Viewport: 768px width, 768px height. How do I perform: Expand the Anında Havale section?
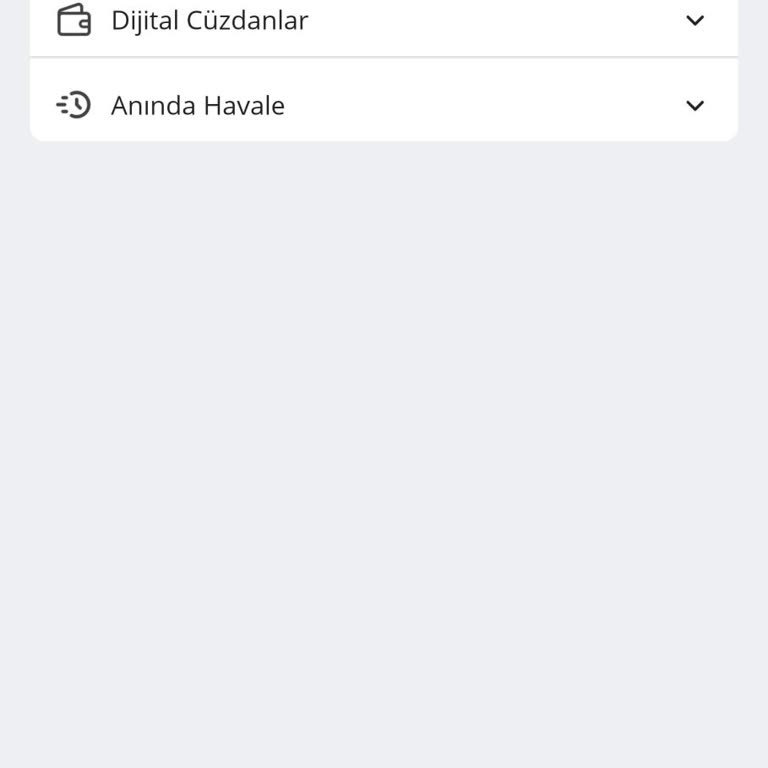[x=694, y=105]
